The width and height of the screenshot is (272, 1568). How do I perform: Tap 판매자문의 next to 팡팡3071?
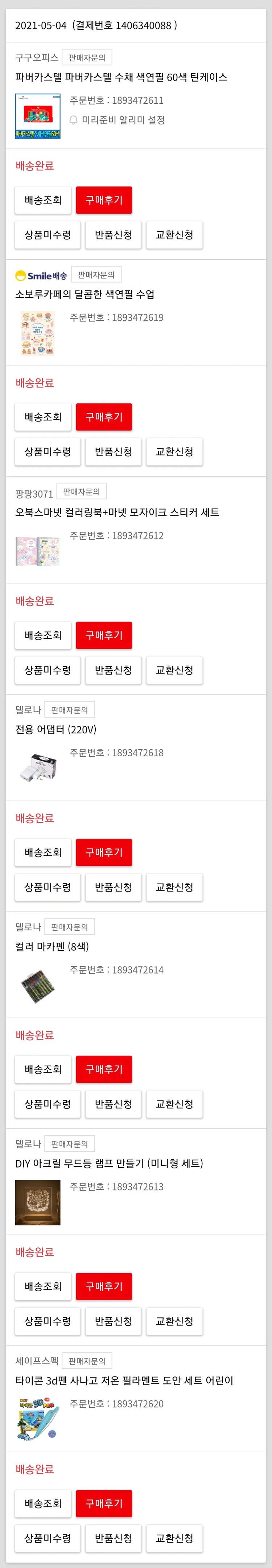coord(82,492)
